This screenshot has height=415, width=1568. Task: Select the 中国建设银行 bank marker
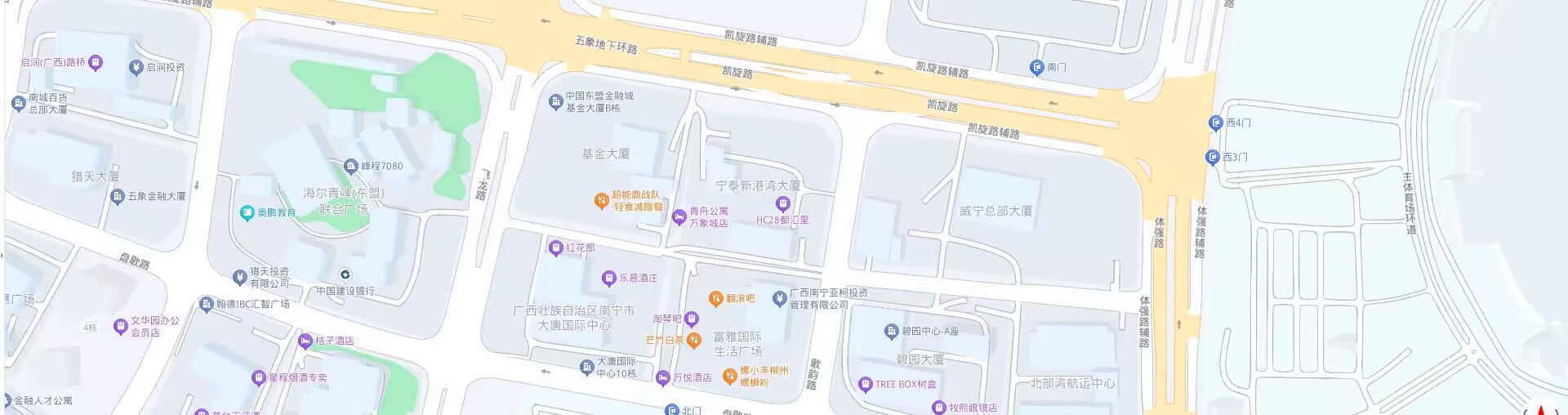[x=345, y=274]
